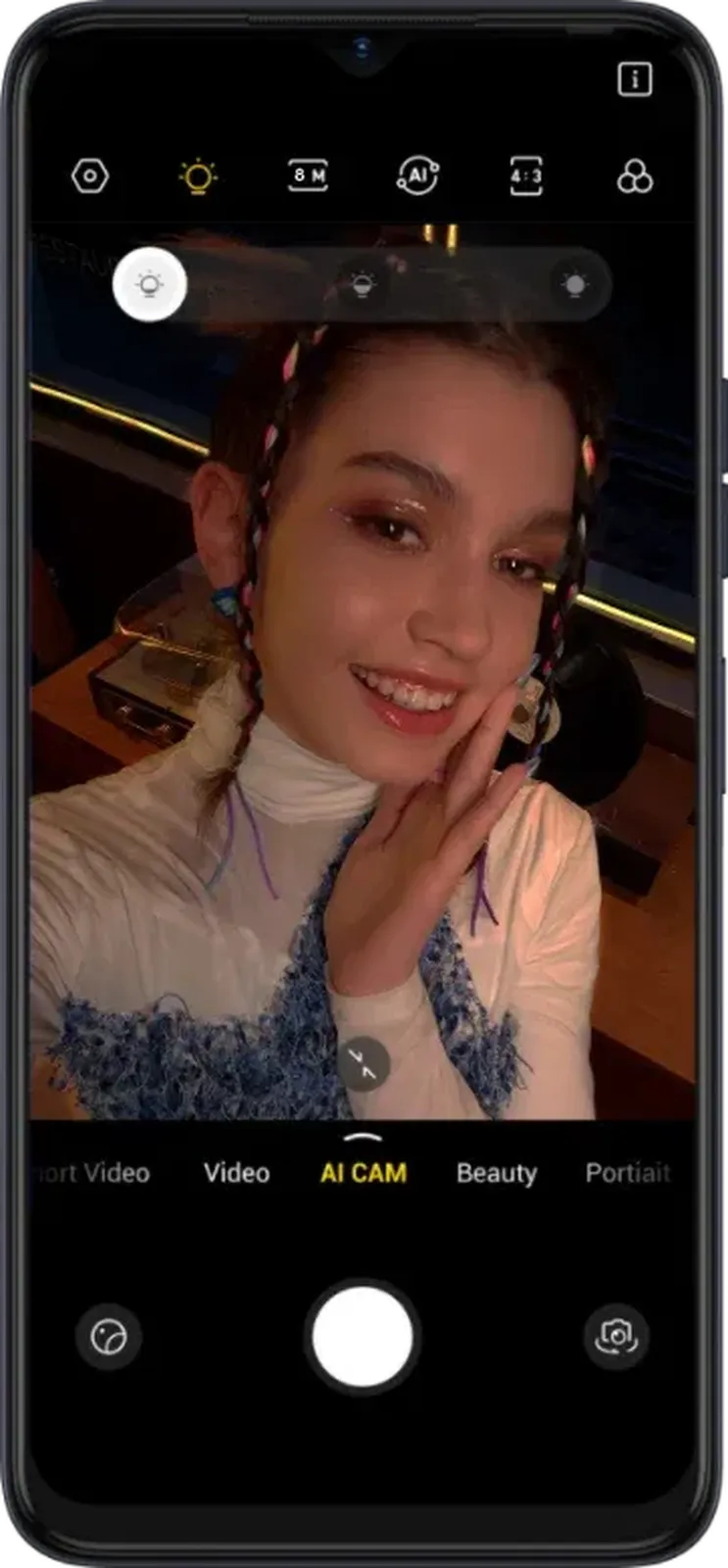This screenshot has width=728, height=1568.
Task: Change the 8M resolution setting
Action: click(x=308, y=176)
